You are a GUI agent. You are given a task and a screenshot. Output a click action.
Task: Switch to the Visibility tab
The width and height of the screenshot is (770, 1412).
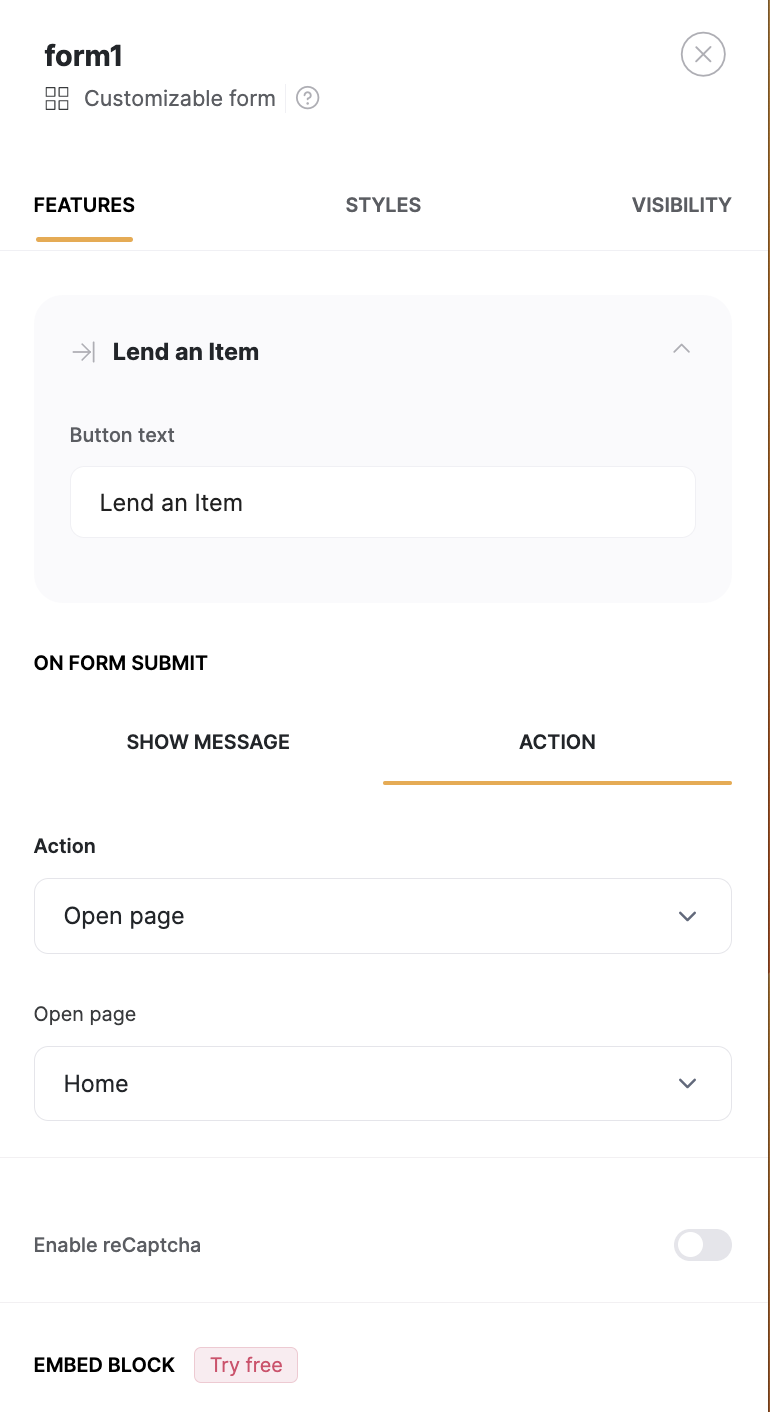pos(681,205)
